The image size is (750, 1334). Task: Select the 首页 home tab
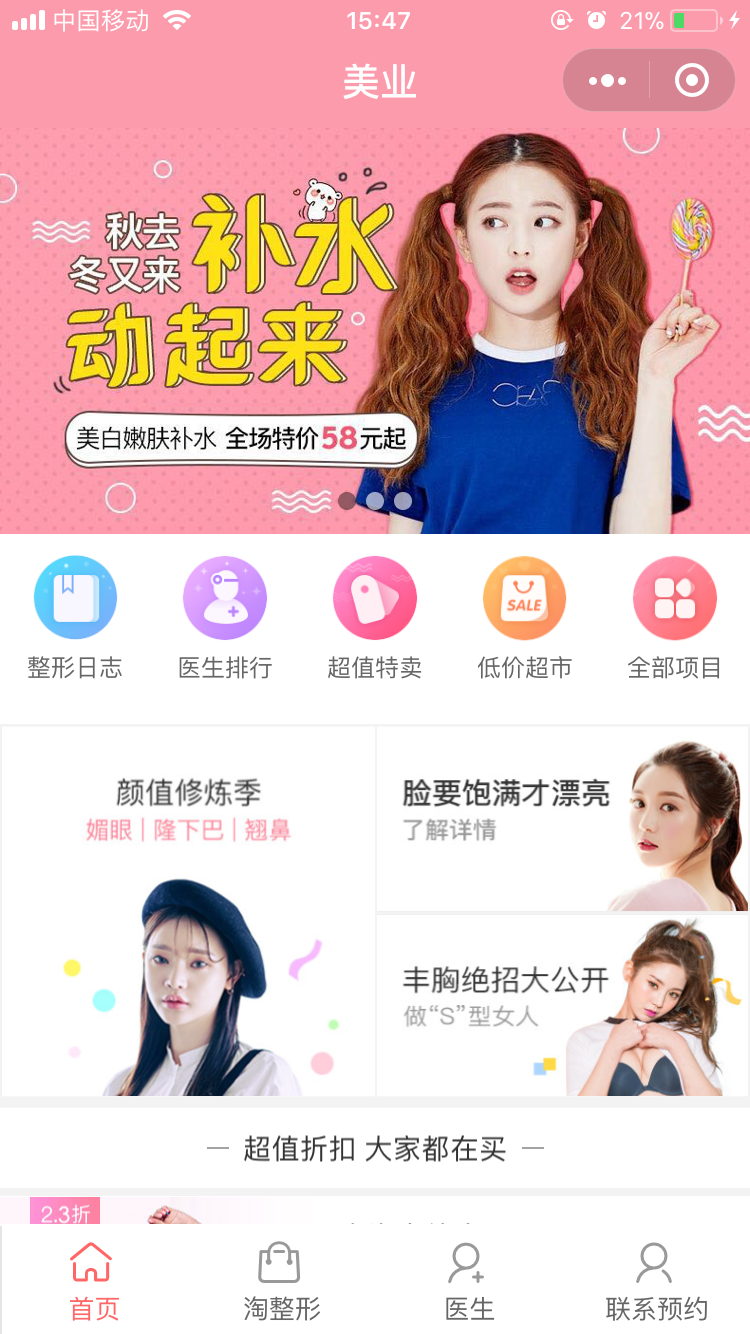[x=93, y=1281]
